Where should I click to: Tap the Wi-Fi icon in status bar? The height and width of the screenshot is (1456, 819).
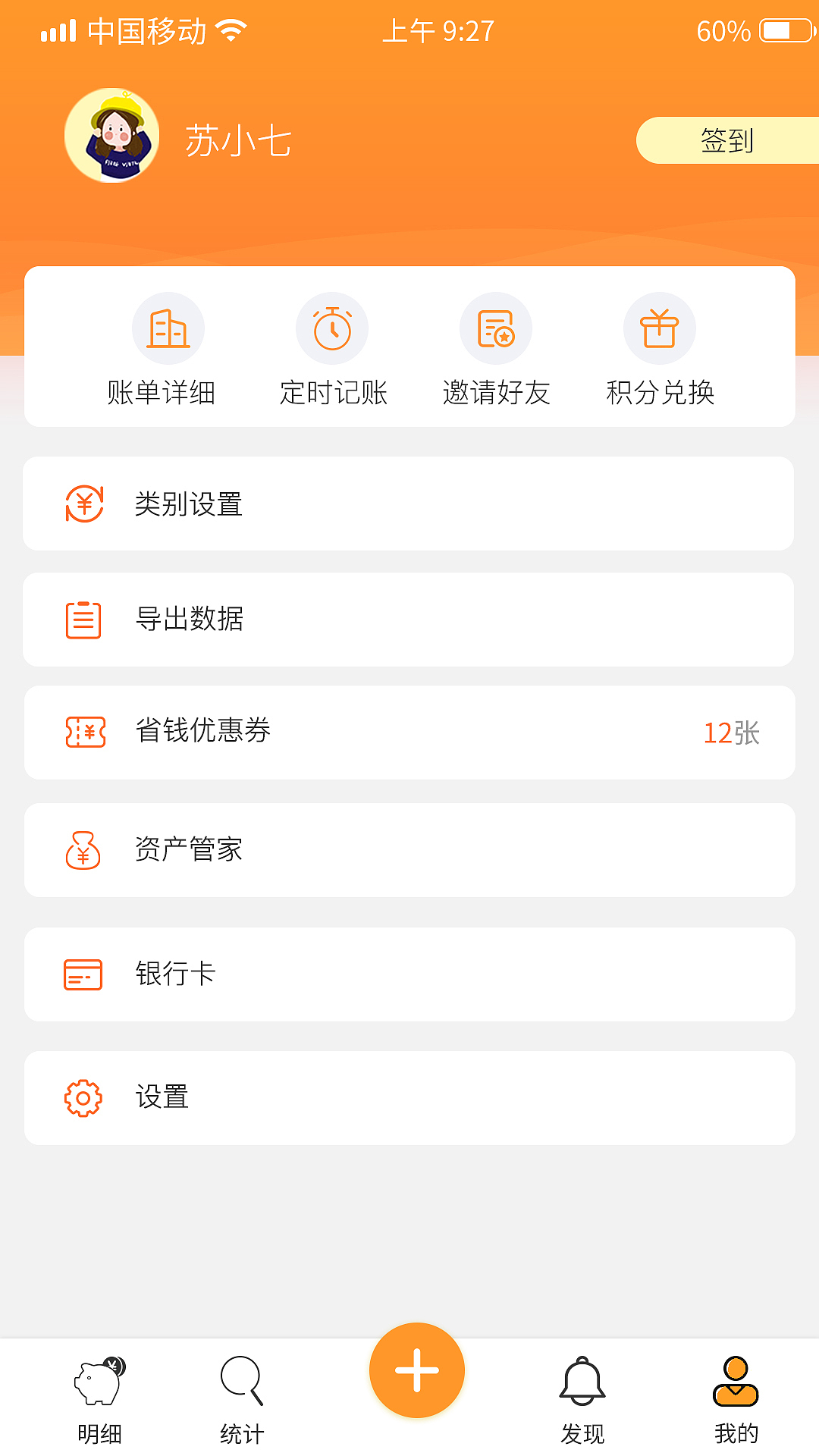pyautogui.click(x=229, y=30)
